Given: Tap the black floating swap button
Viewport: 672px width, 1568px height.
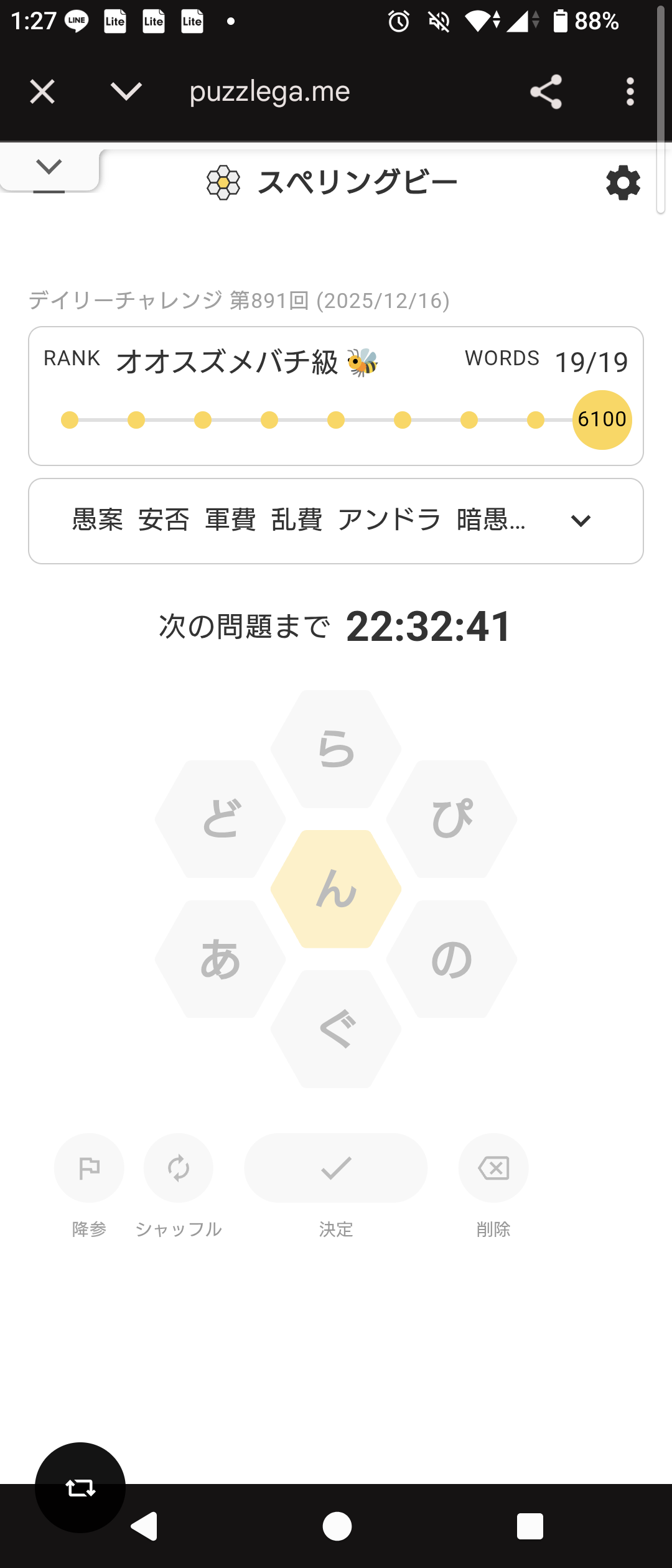Looking at the screenshot, I should click(80, 1487).
